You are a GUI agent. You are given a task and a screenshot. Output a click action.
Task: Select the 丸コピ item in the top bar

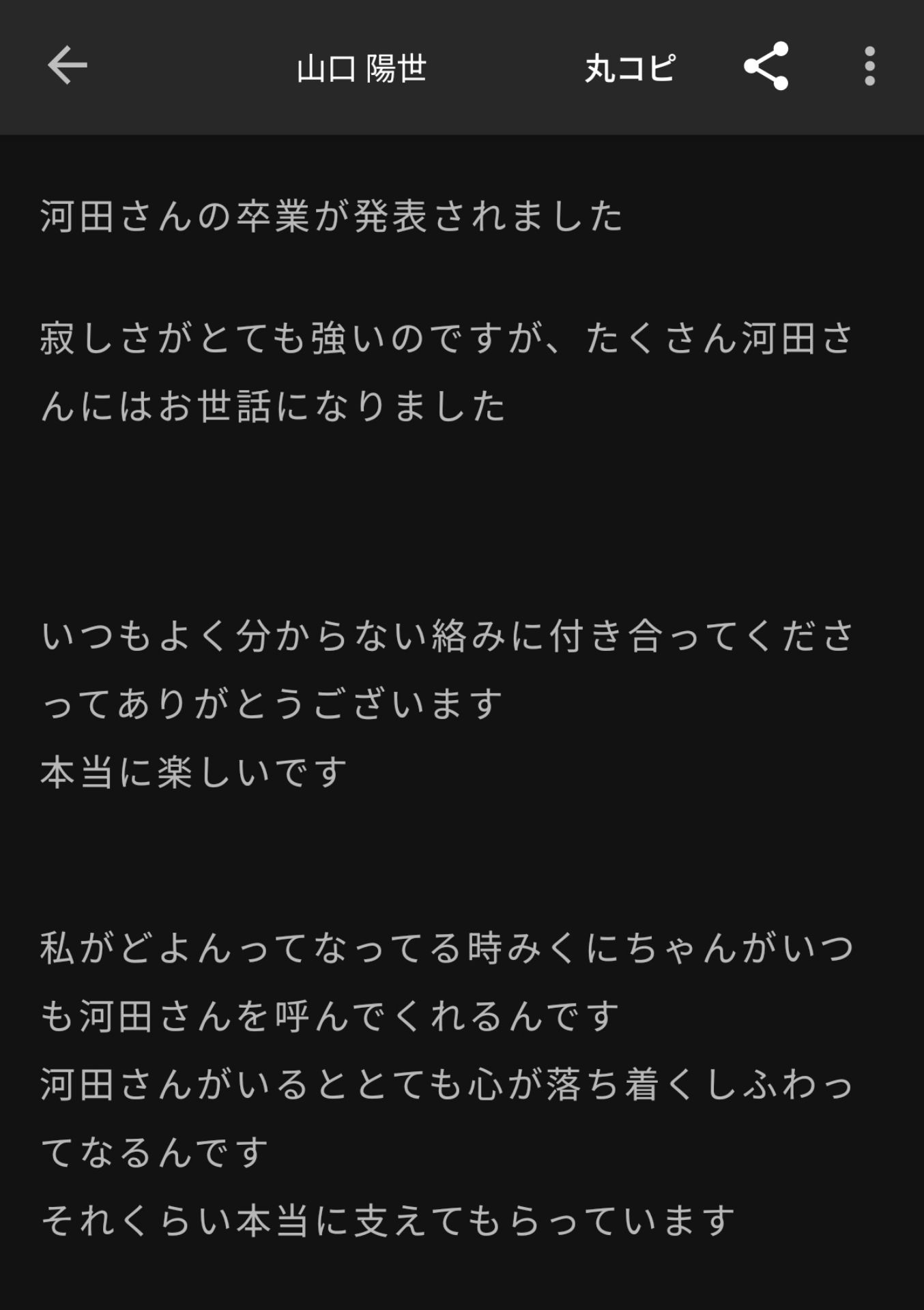point(630,68)
